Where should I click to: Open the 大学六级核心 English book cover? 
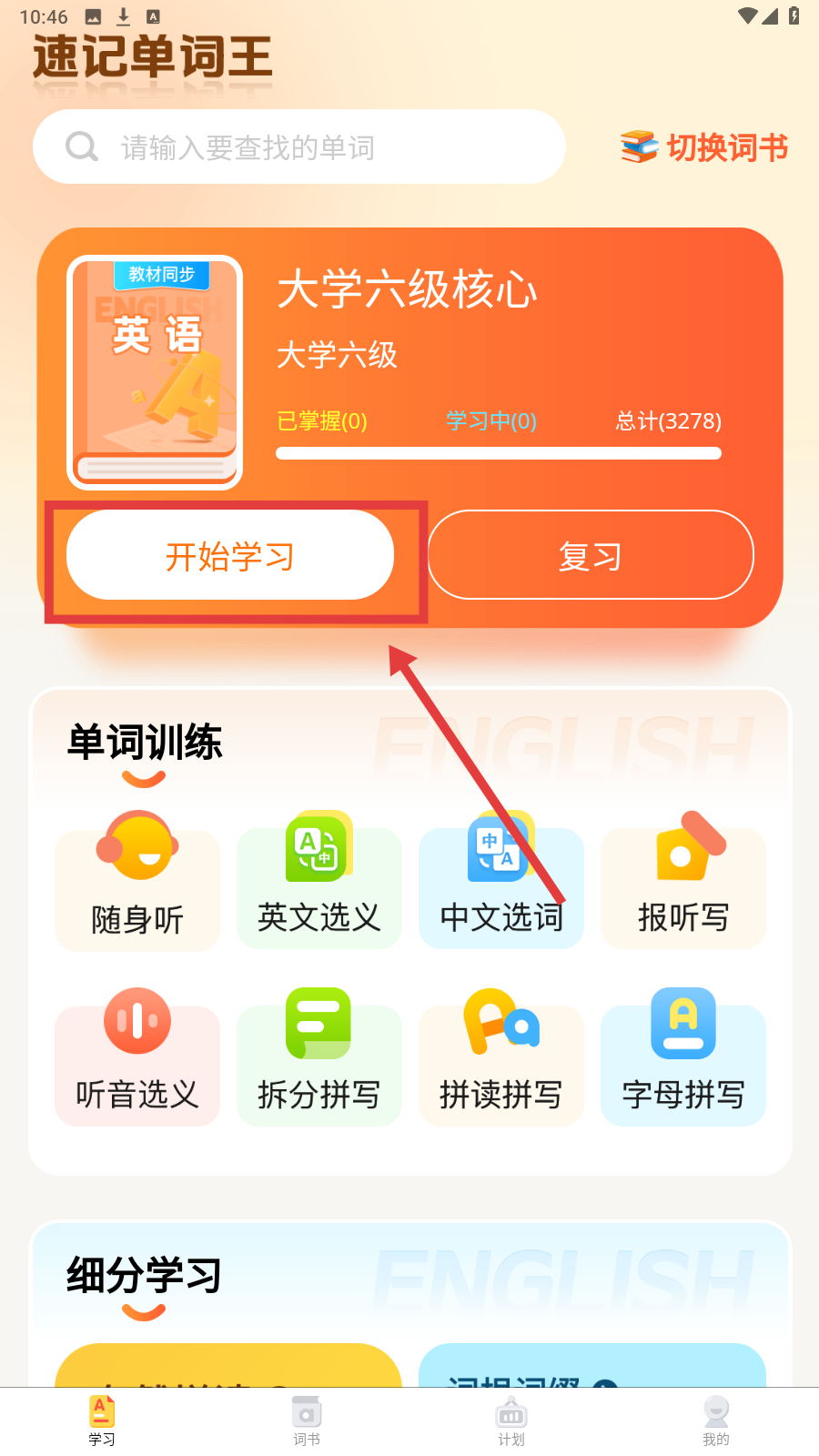[x=155, y=373]
